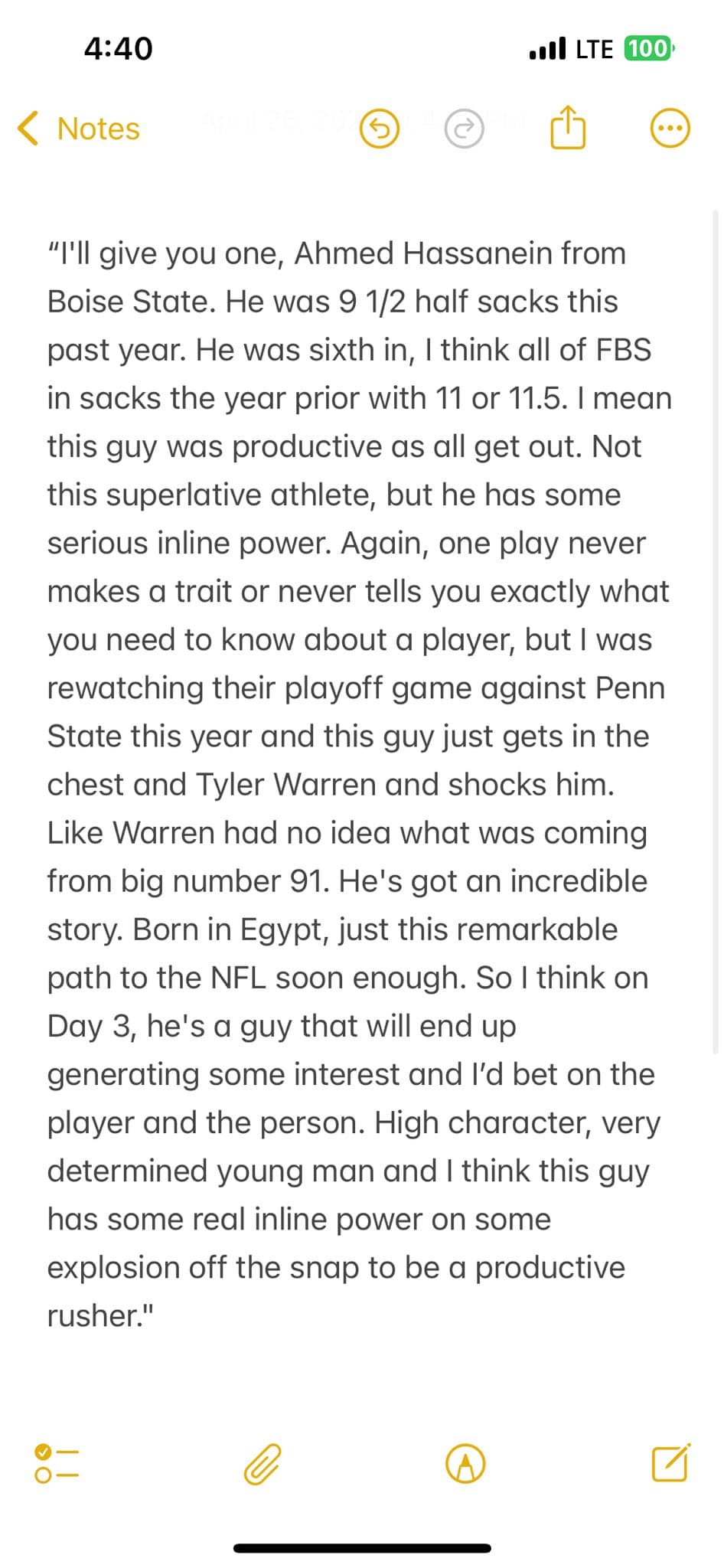Image resolution: width=724 pixels, height=1568 pixels.
Task: Go back to Notes list
Action: 80,129
